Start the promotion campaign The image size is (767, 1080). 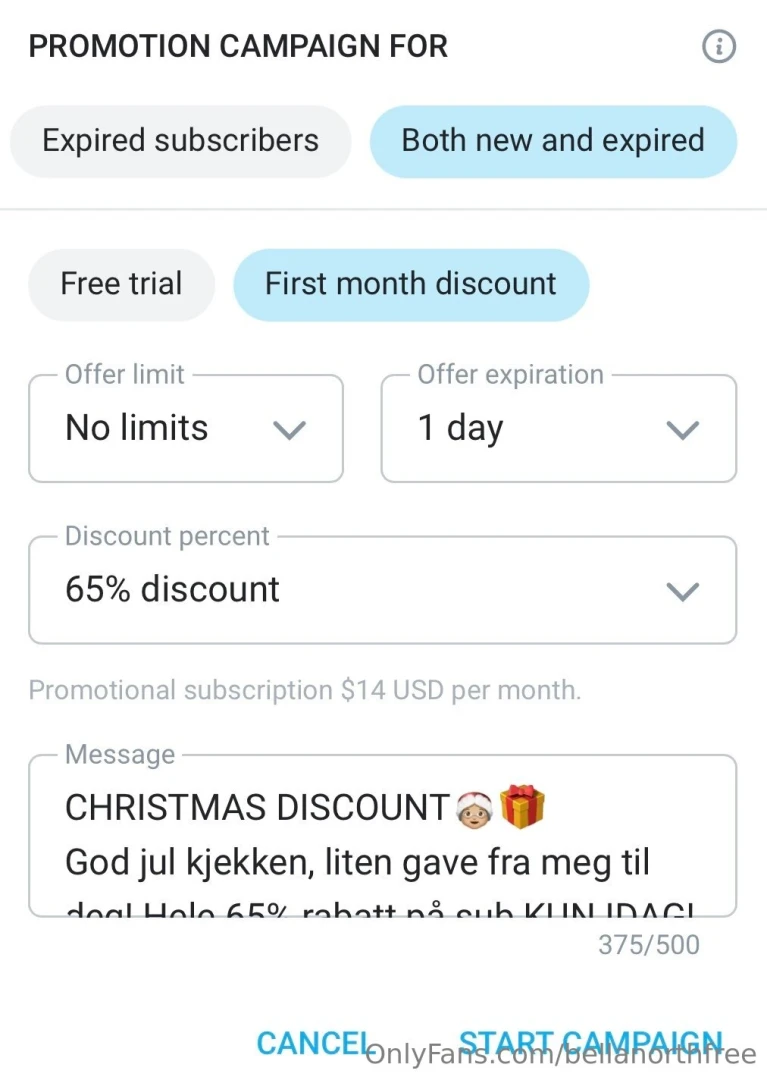pyautogui.click(x=592, y=1043)
